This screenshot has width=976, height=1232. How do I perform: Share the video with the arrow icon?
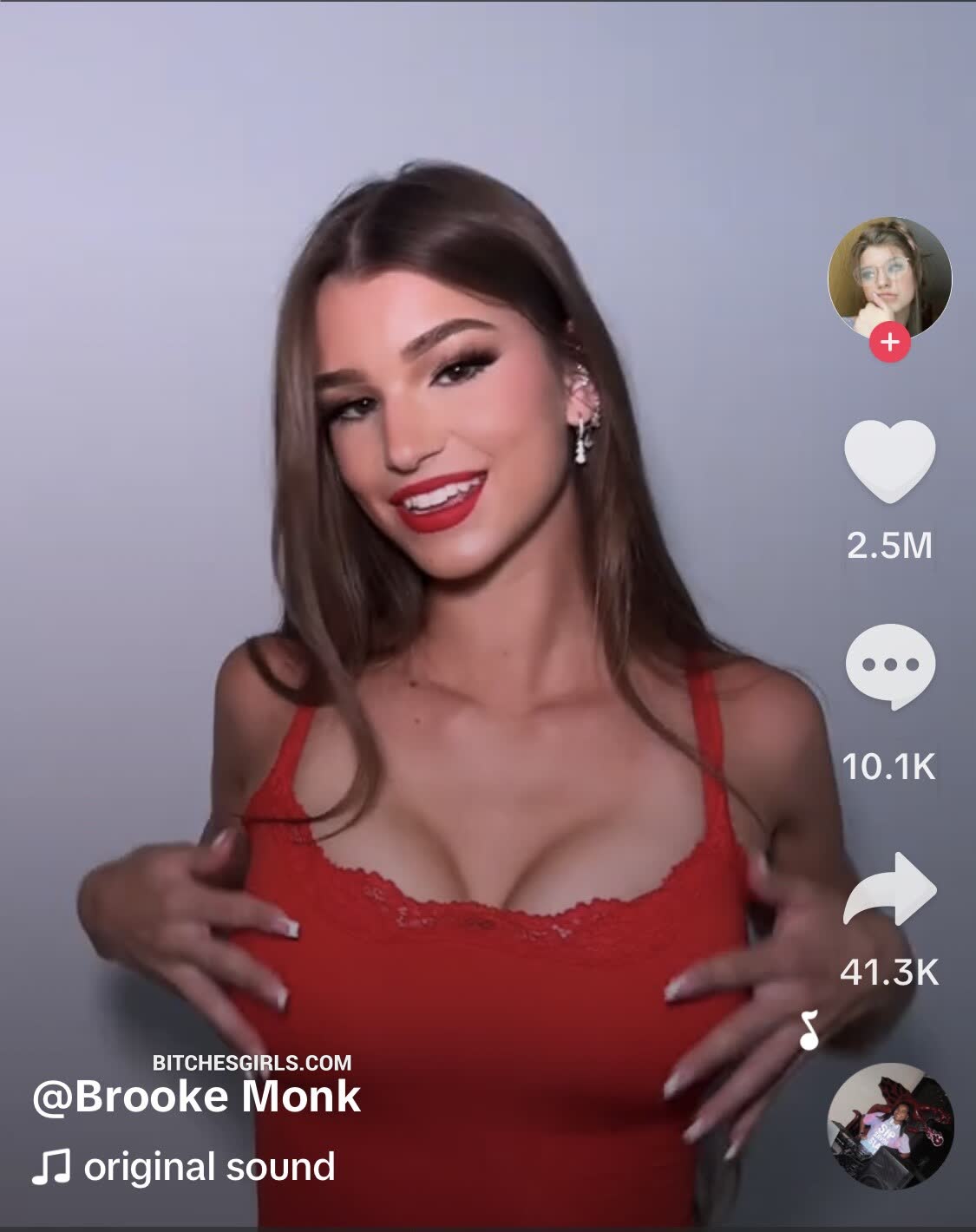890,890
